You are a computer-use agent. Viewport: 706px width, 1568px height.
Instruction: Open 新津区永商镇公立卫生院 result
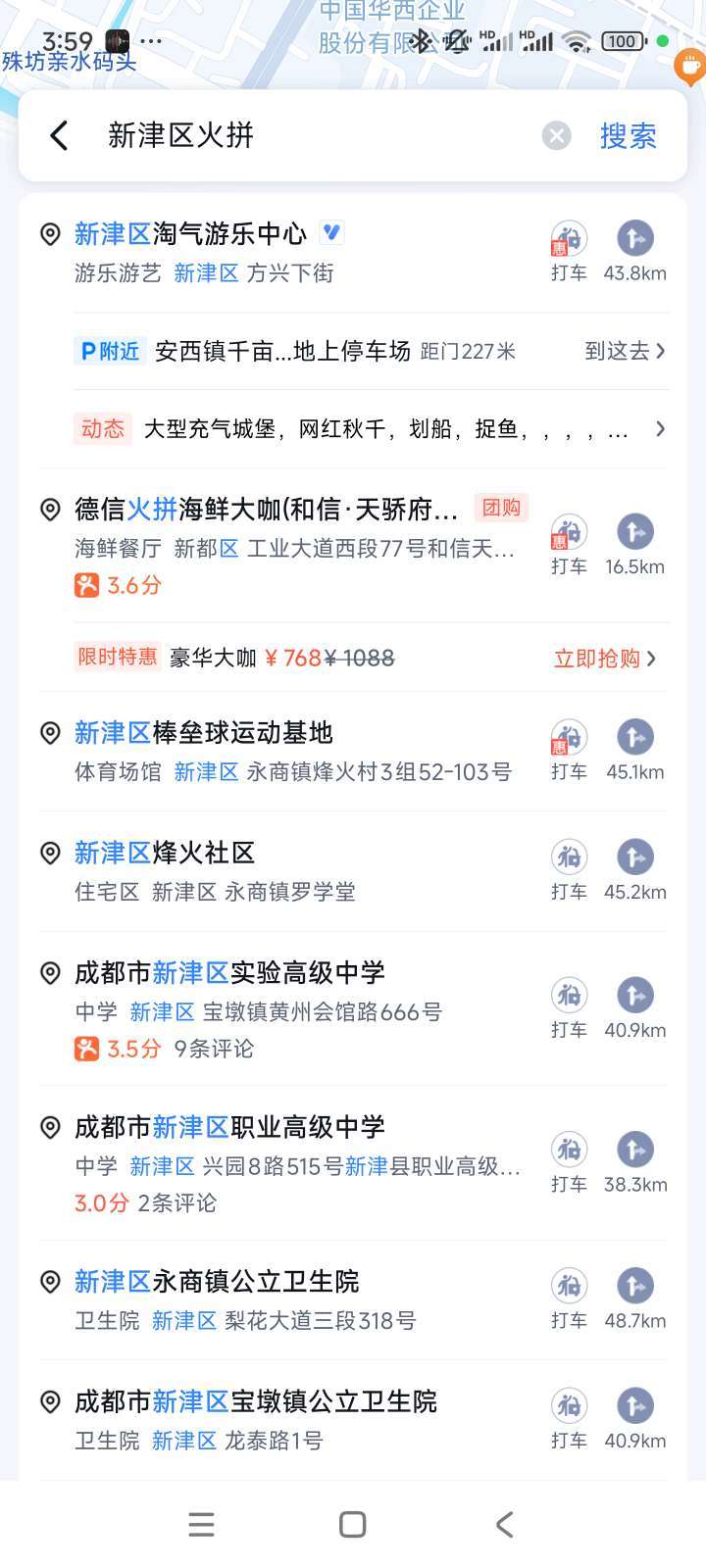(284, 1300)
